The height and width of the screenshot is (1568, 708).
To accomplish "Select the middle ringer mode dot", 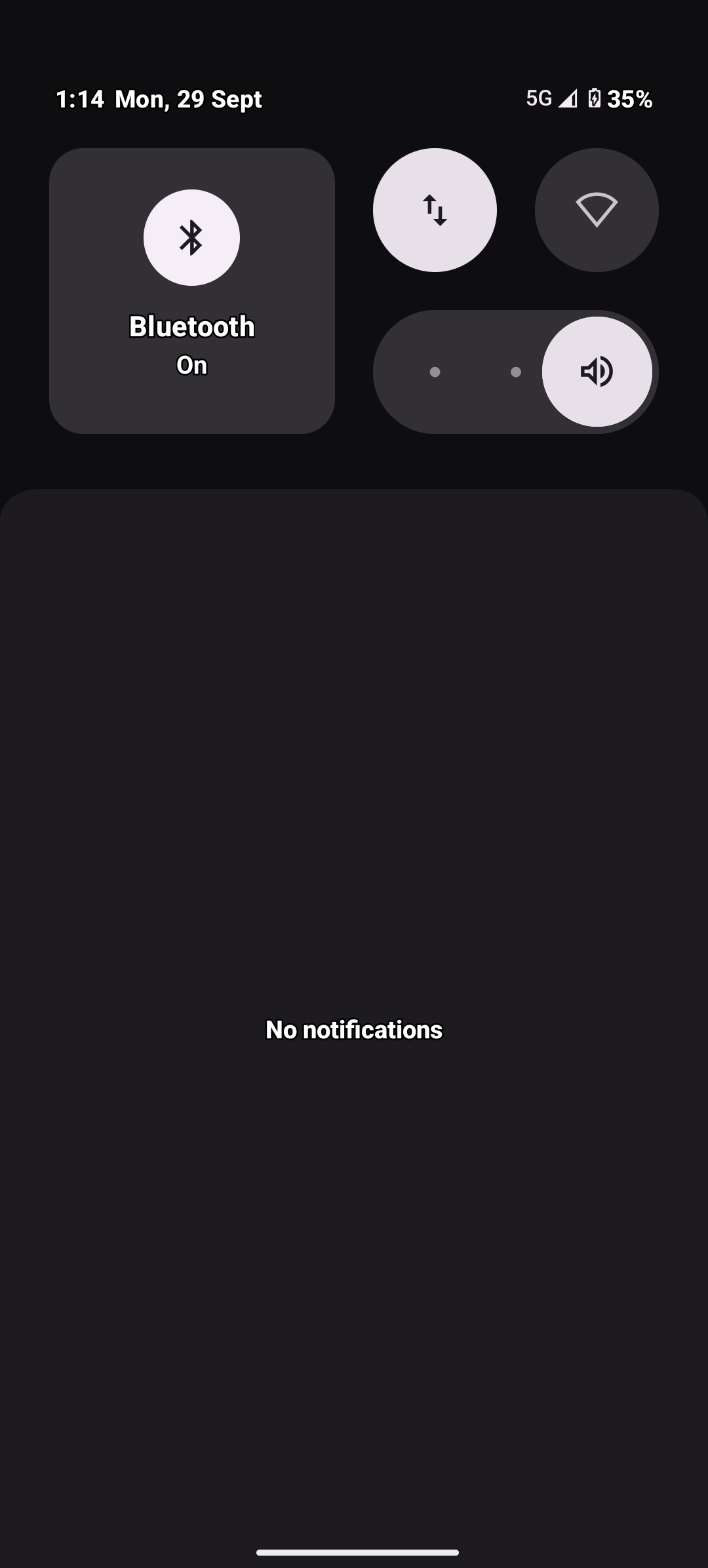I will tap(516, 372).
